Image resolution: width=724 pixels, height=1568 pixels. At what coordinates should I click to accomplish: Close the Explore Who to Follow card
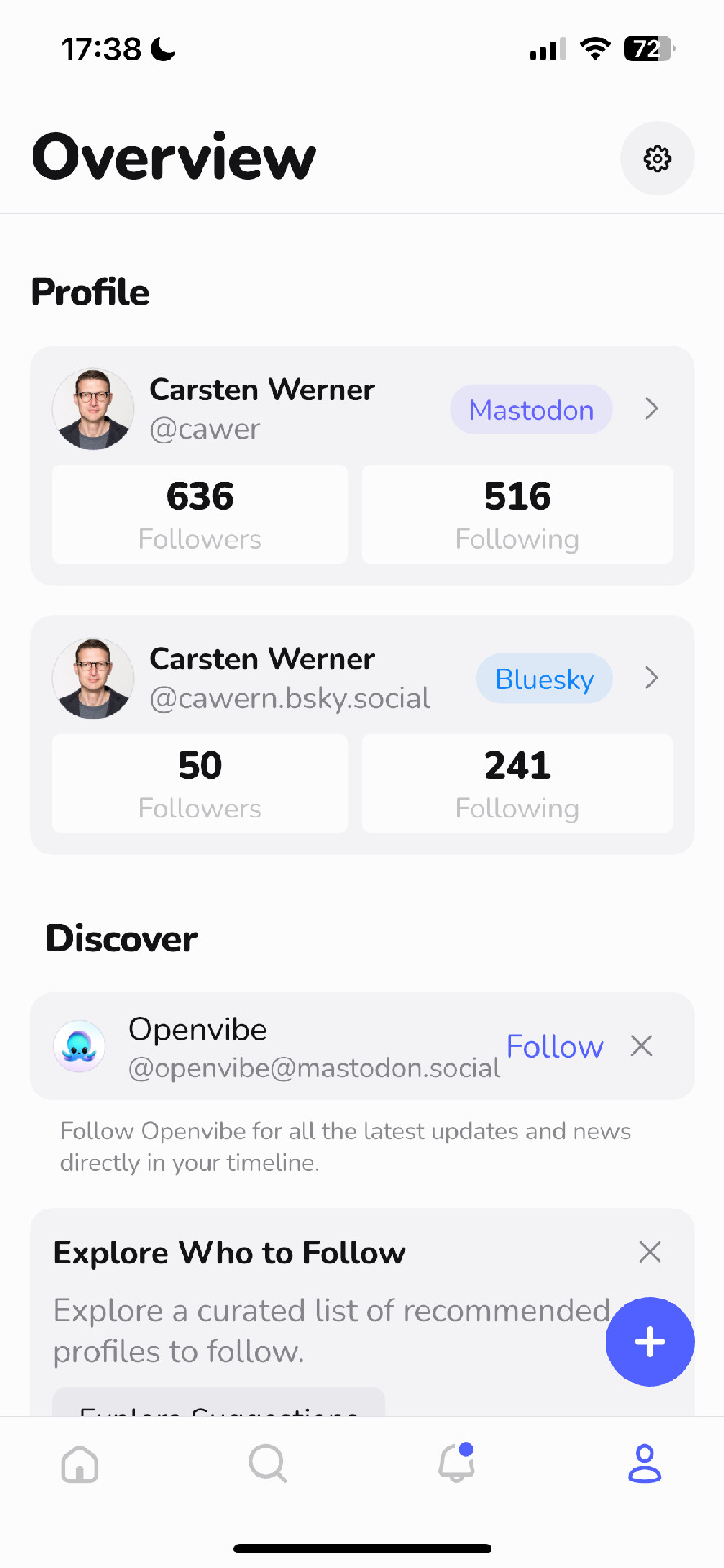point(650,1252)
